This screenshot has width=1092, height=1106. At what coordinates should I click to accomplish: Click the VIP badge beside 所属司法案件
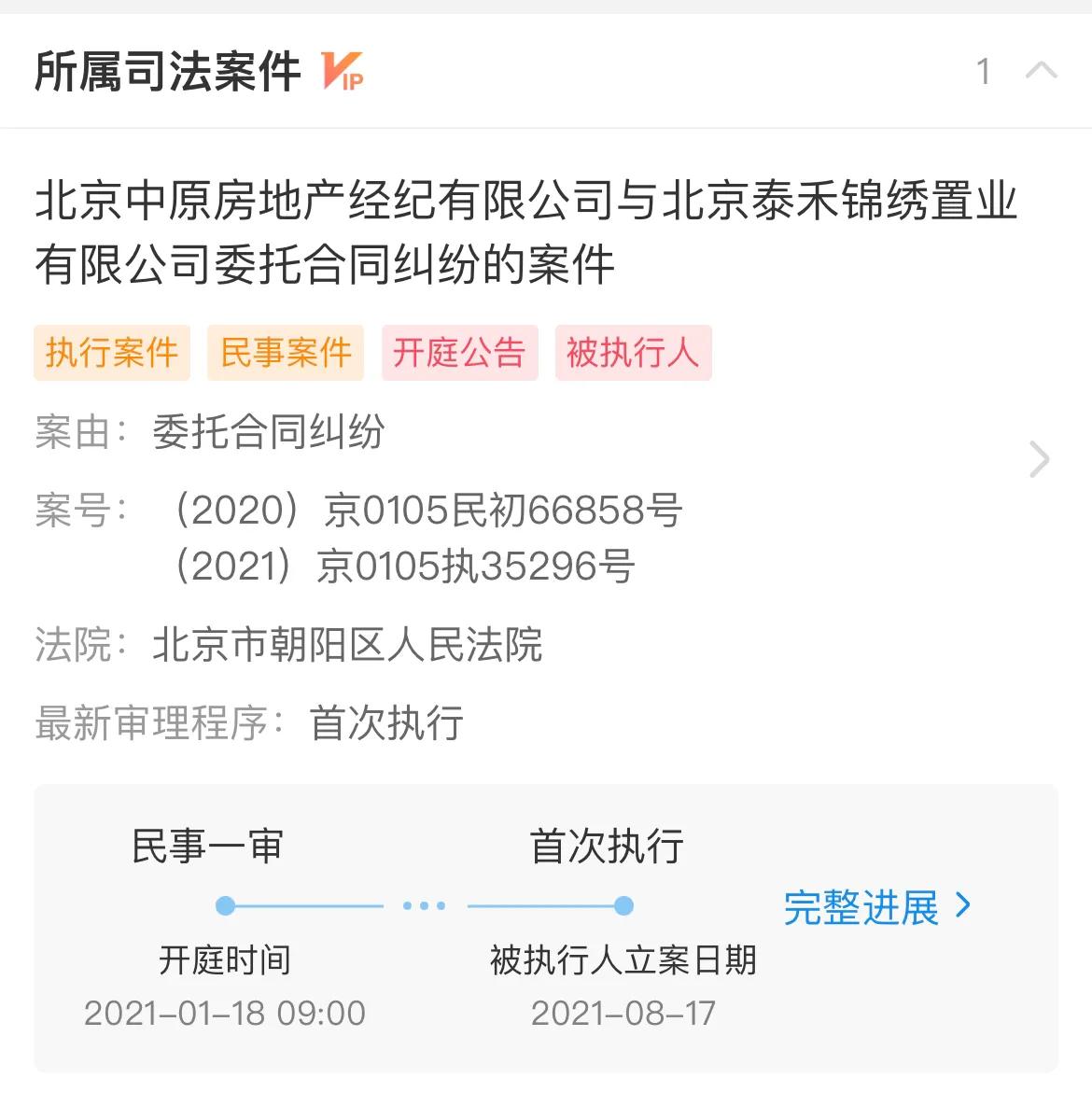tap(343, 72)
